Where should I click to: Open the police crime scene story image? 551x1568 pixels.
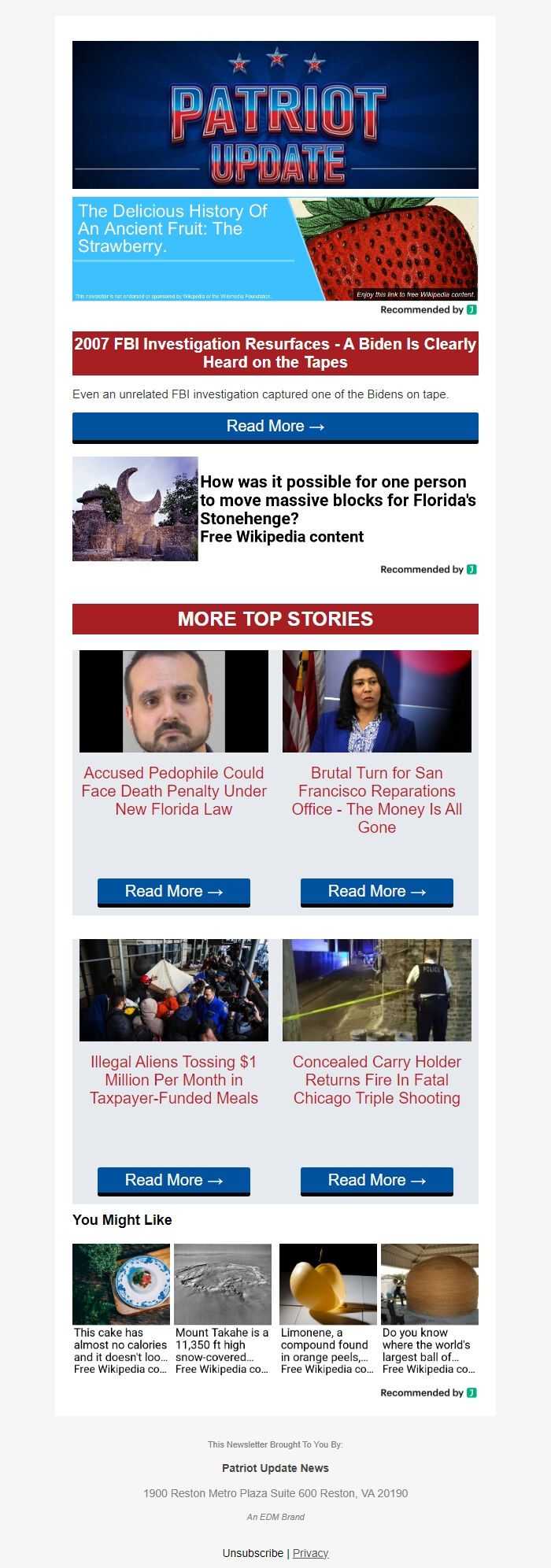(377, 990)
